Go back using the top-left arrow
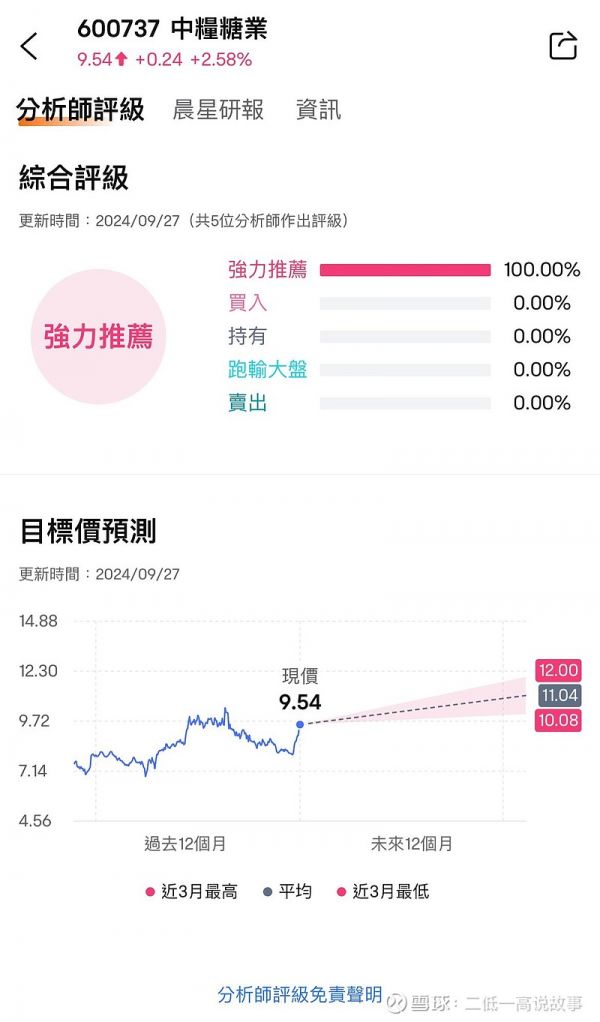 tap(29, 46)
